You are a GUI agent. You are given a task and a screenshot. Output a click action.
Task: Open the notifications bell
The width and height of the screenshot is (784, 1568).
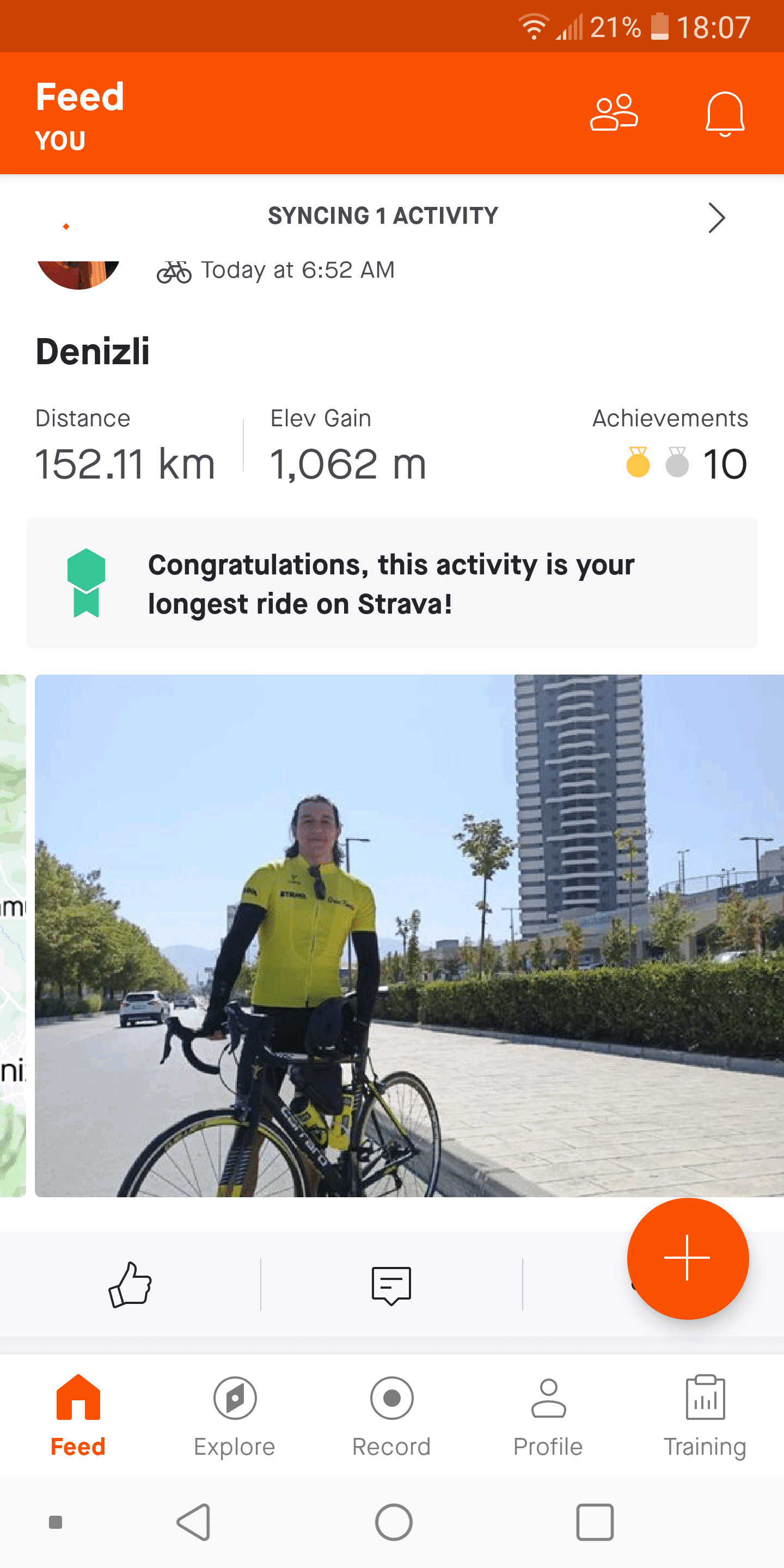724,114
